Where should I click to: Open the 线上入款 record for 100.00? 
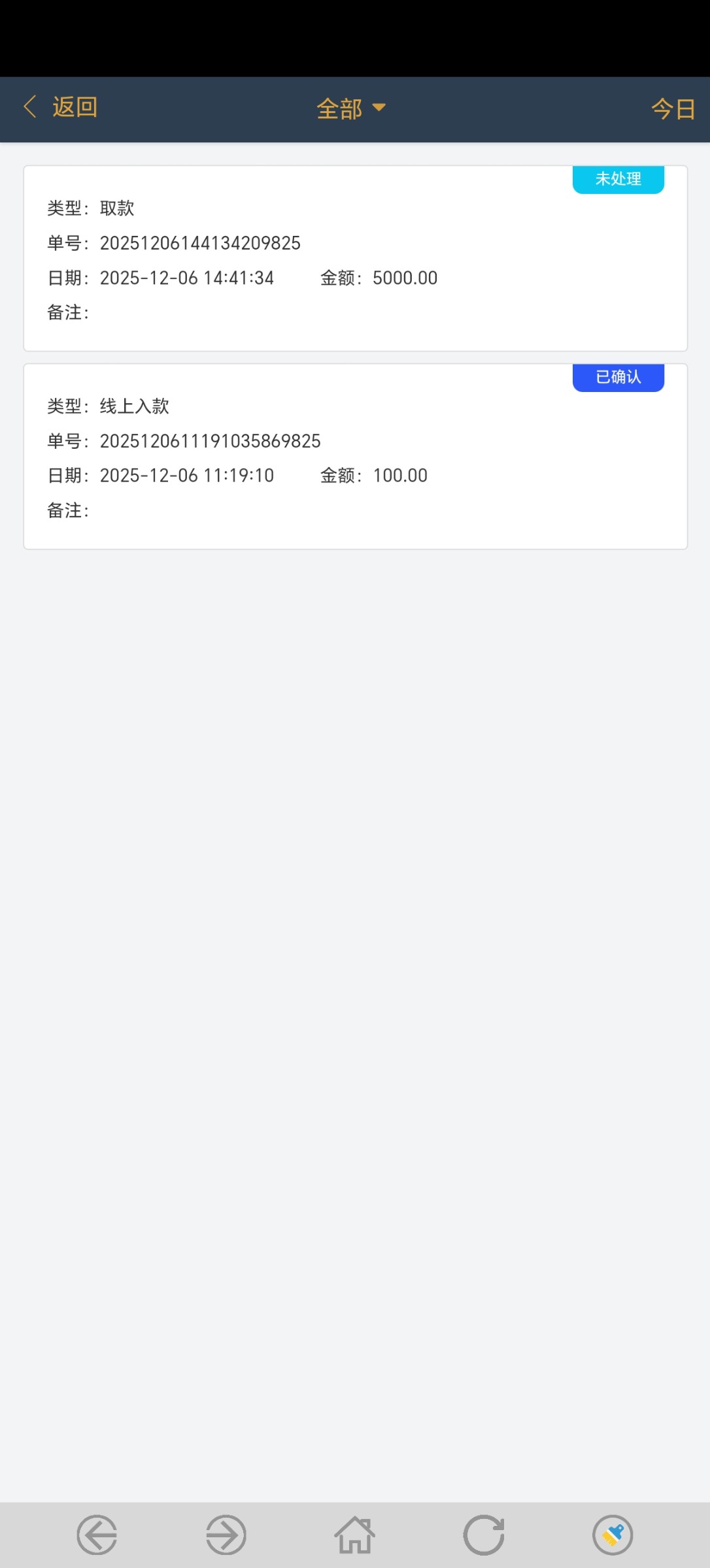[355, 457]
